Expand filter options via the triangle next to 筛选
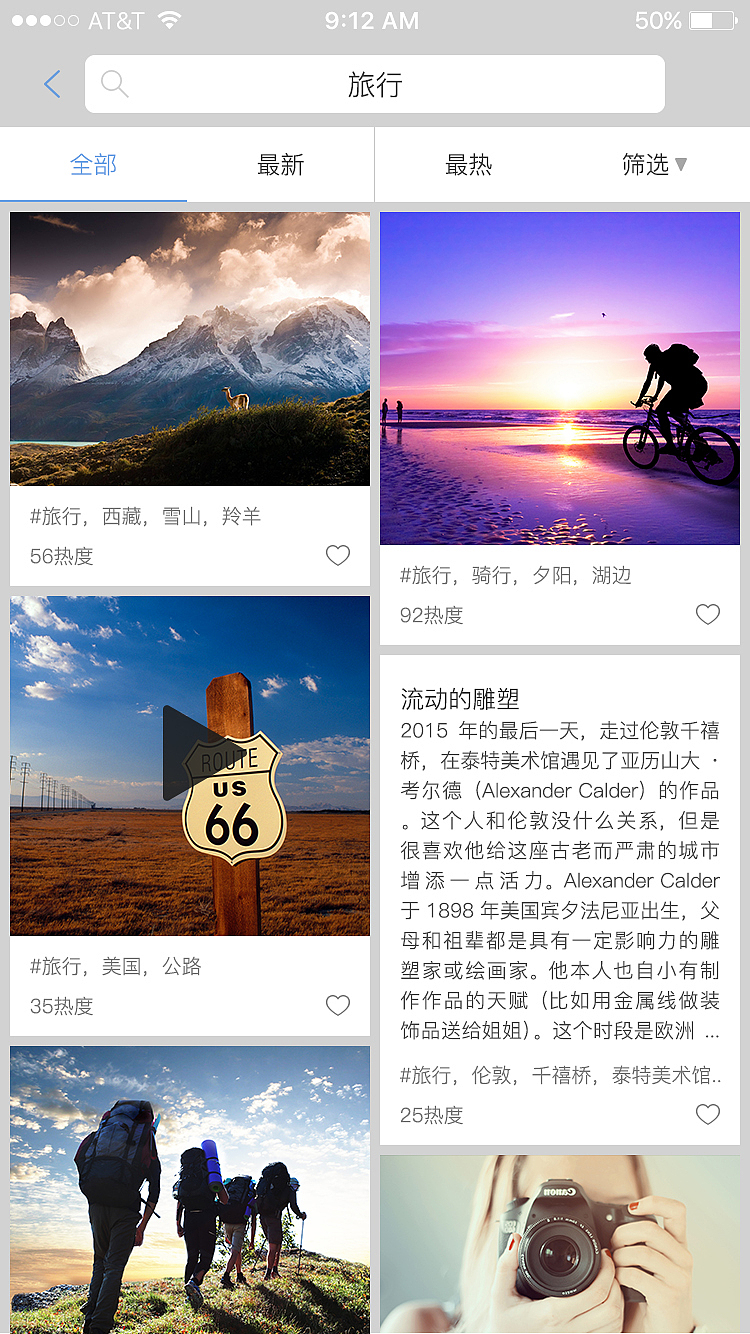This screenshot has width=750, height=1334. (x=679, y=166)
